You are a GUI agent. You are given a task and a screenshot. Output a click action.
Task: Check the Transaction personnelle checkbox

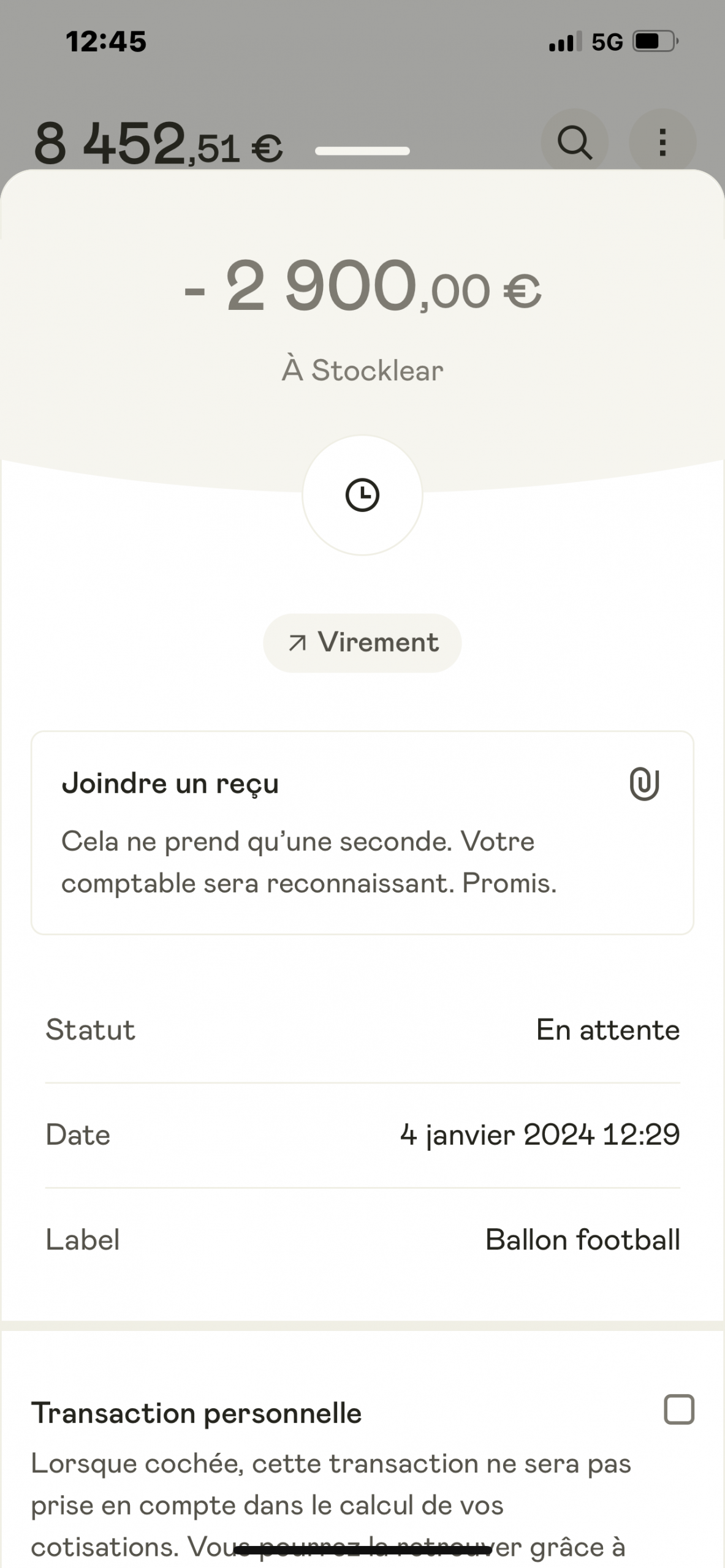point(679,1409)
